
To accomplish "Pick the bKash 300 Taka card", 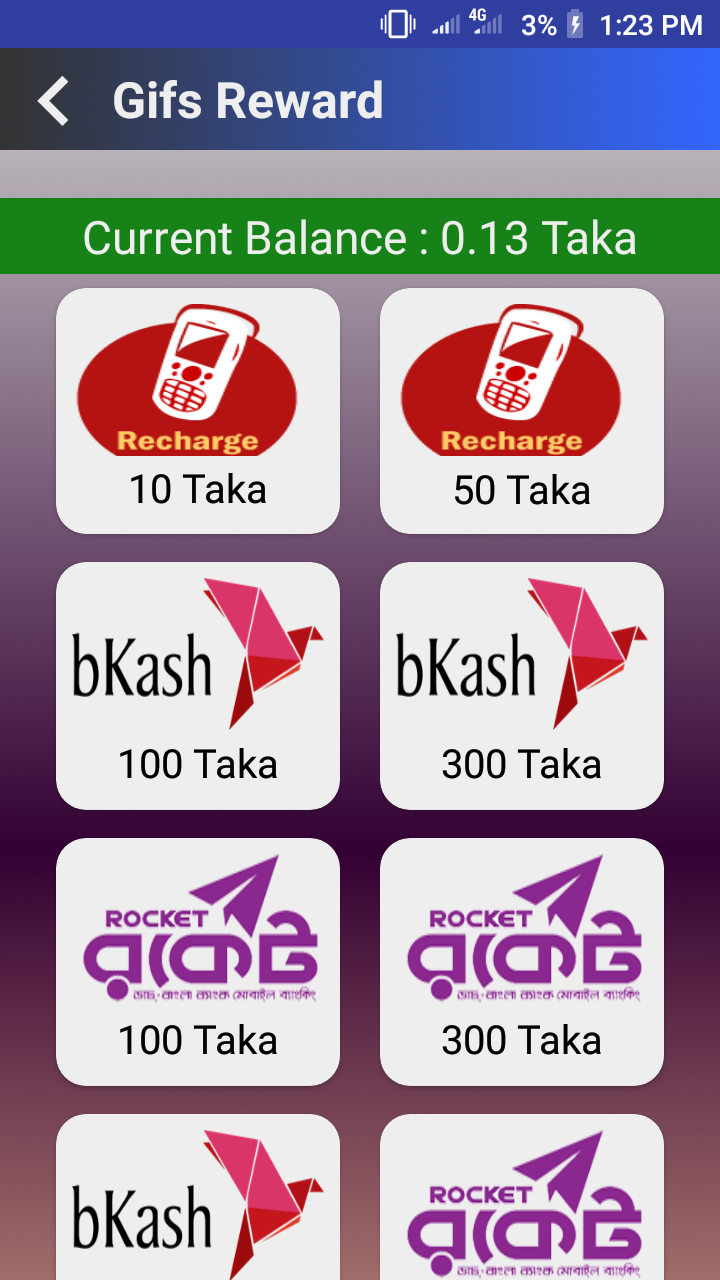I will pos(522,686).
